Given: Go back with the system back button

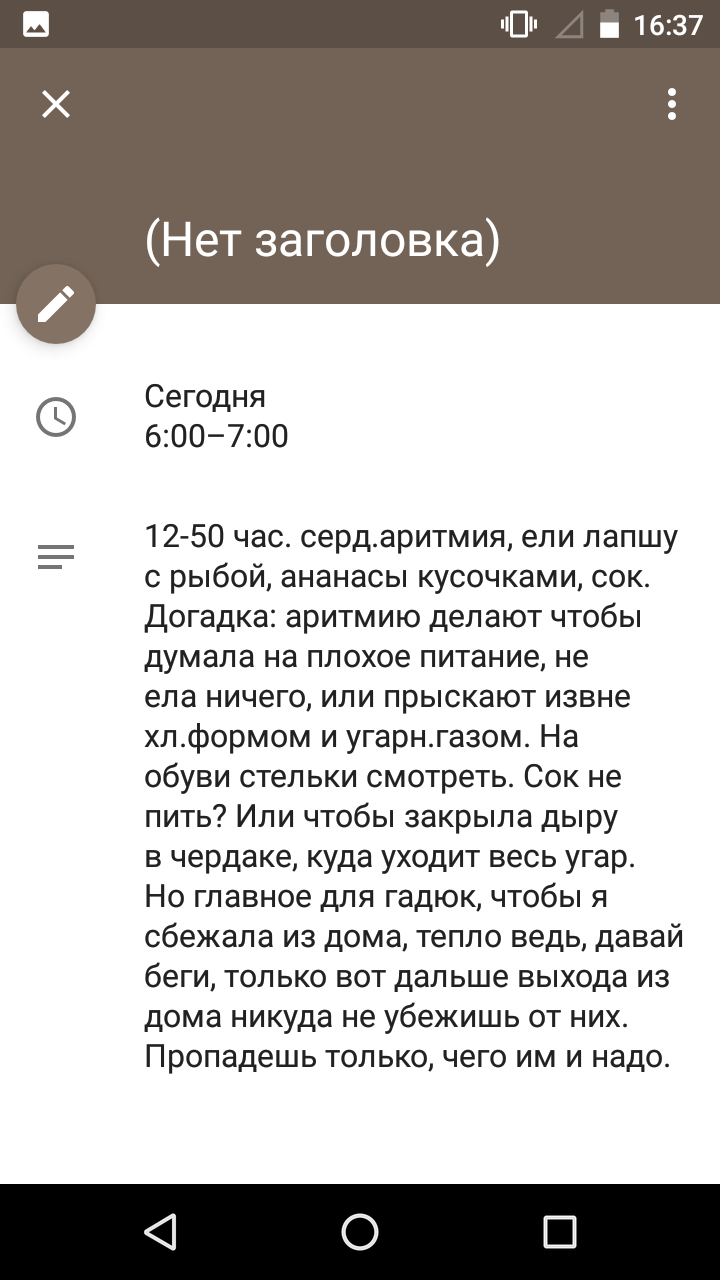Looking at the screenshot, I should 160,1232.
